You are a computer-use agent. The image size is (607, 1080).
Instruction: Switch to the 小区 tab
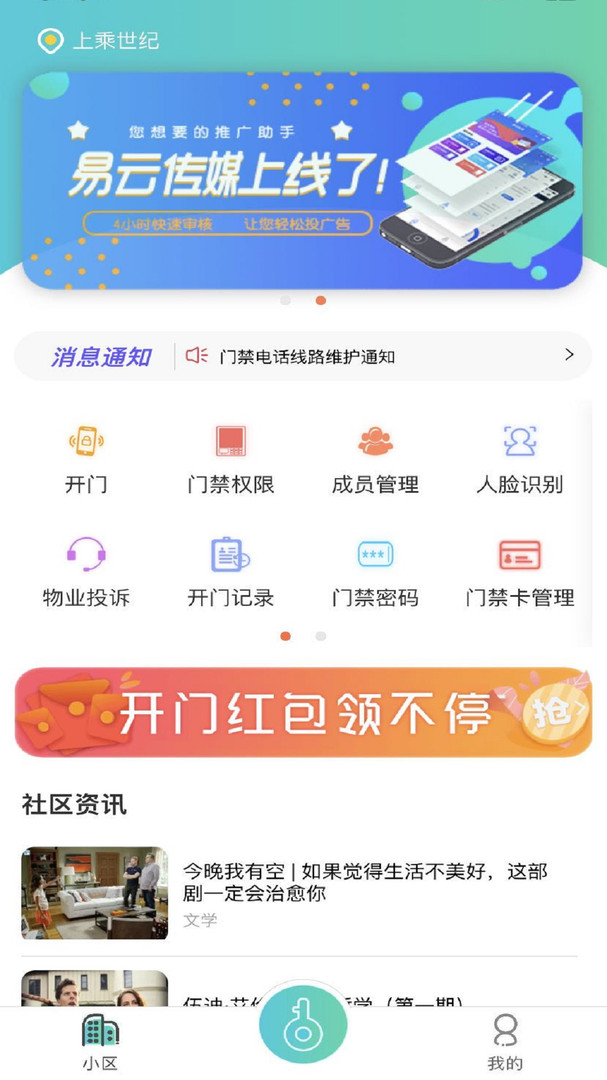[x=100, y=1042]
